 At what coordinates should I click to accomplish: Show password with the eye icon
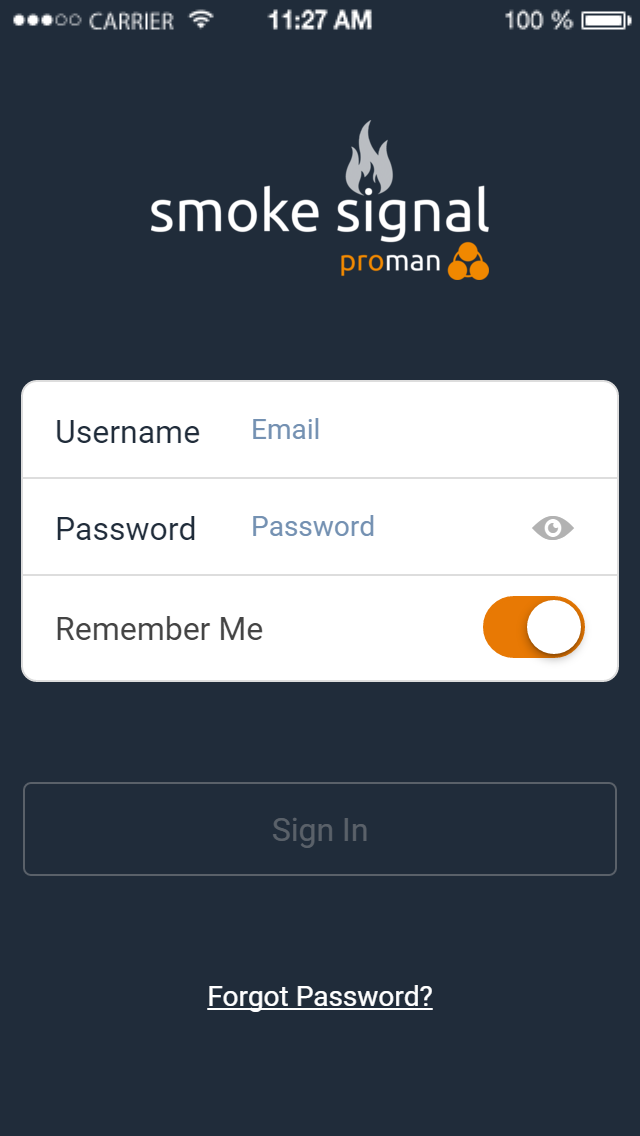coord(553,528)
